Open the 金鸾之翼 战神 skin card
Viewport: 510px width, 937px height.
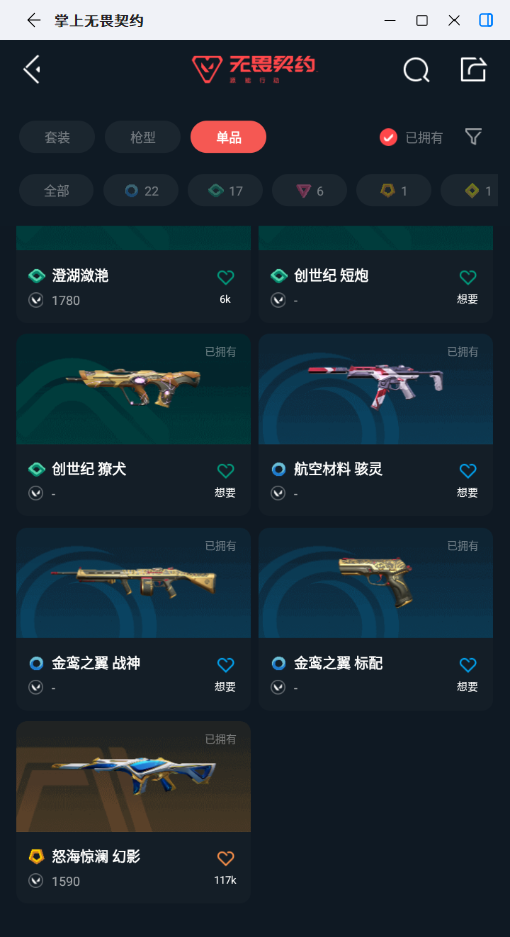tap(133, 618)
